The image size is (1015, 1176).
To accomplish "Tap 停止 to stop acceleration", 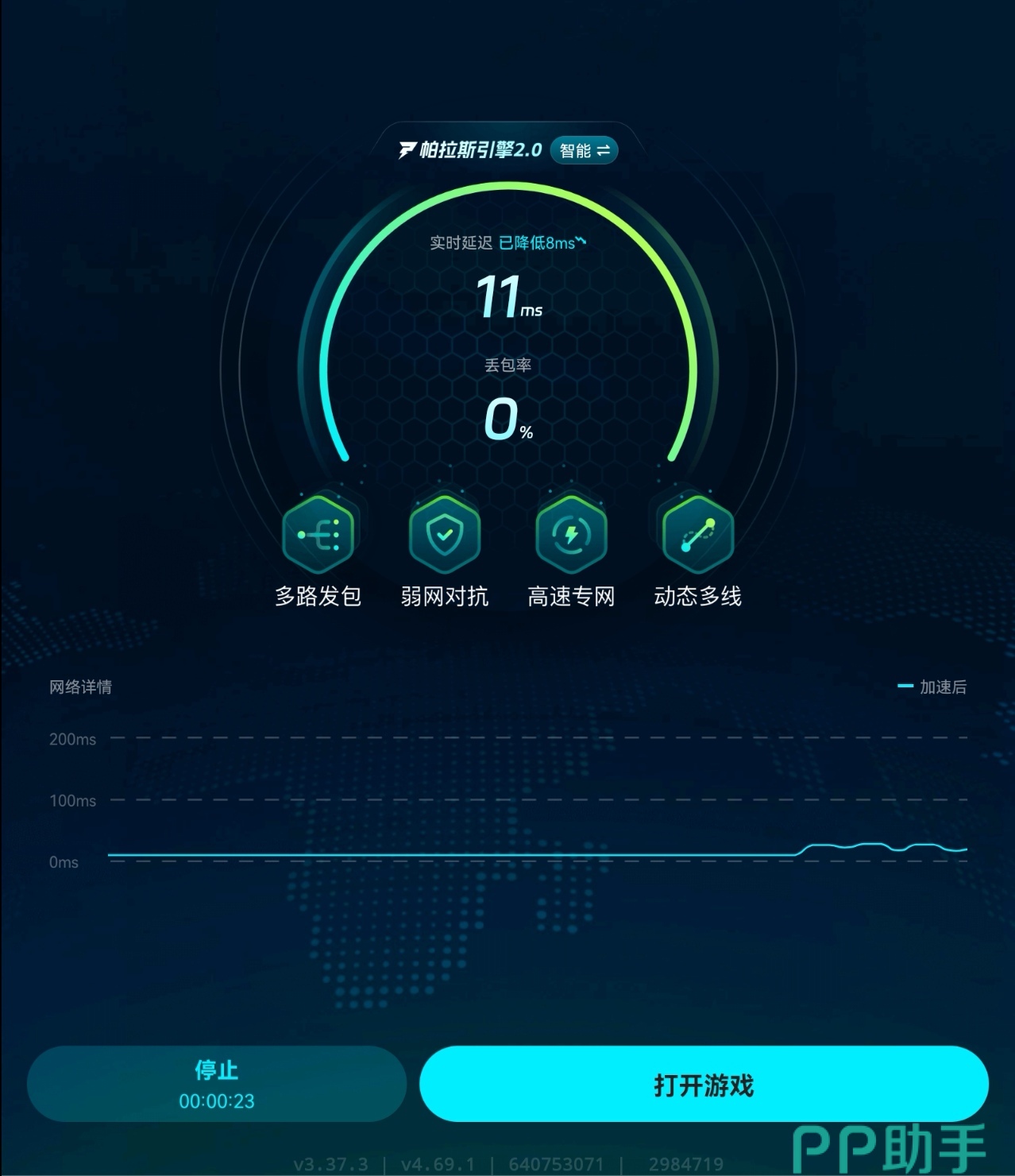I will point(217,1083).
